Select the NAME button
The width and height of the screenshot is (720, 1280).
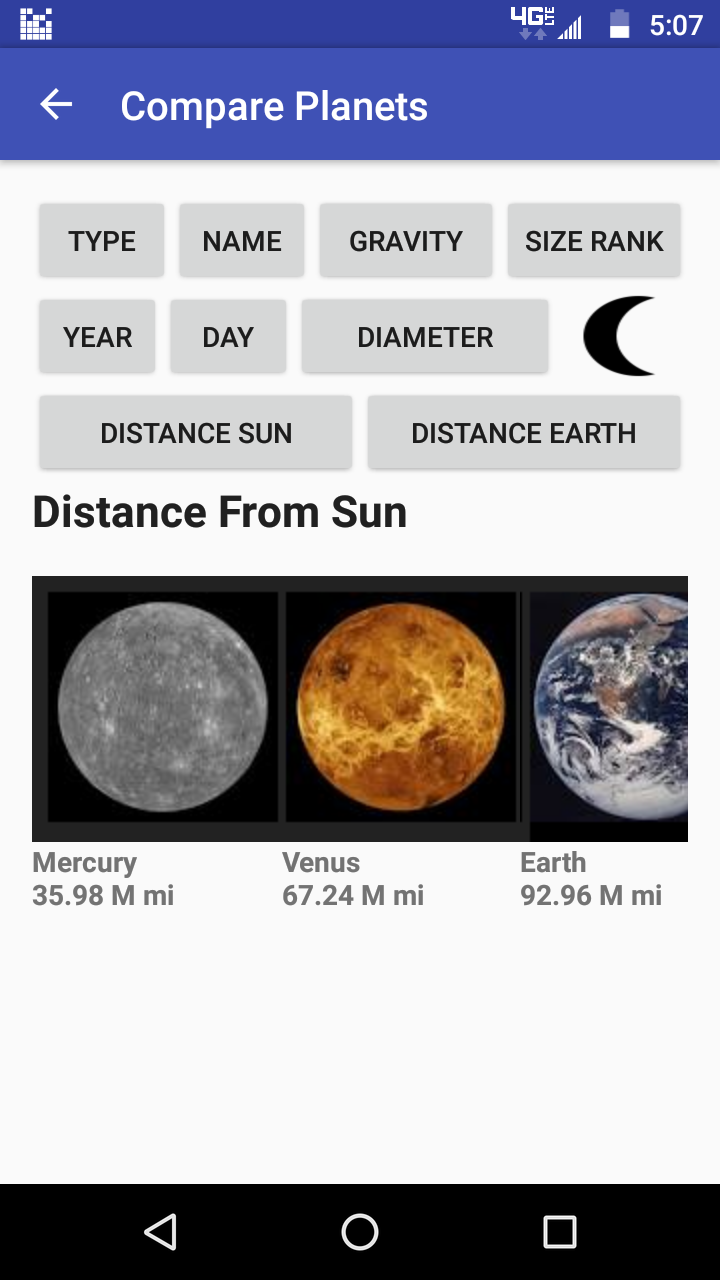pyautogui.click(x=241, y=240)
